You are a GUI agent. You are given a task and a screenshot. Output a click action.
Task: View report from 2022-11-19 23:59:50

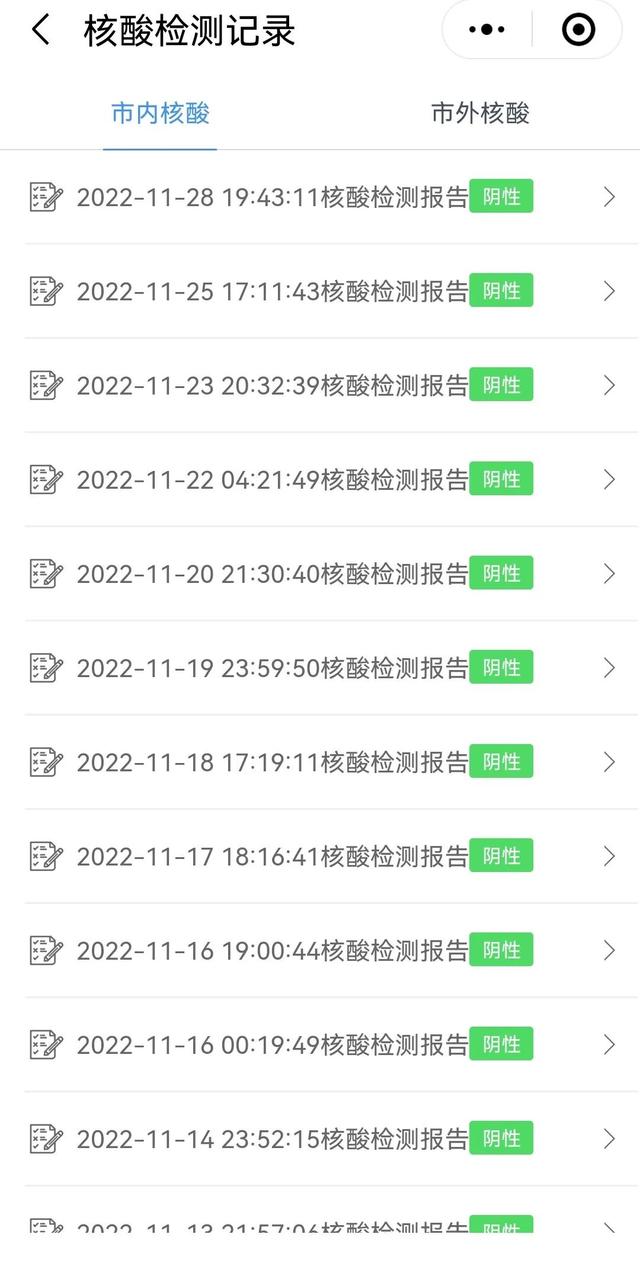[320, 668]
